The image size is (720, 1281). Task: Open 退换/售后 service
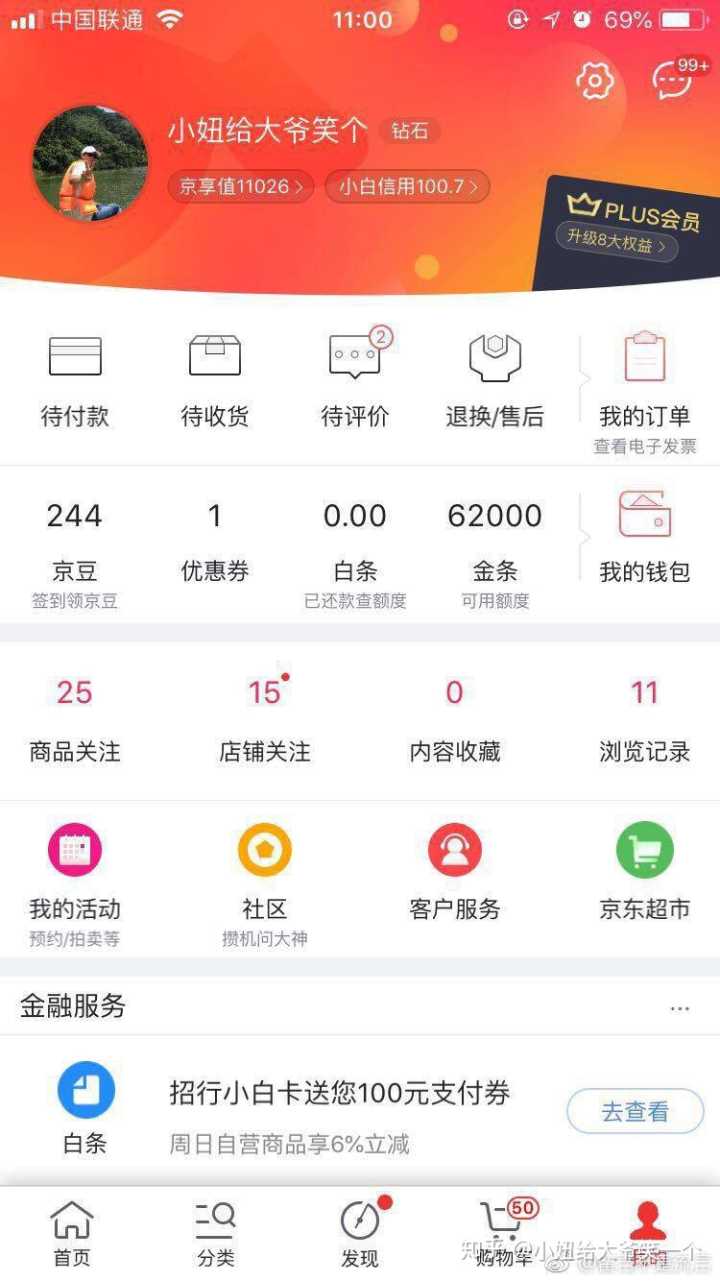click(495, 380)
